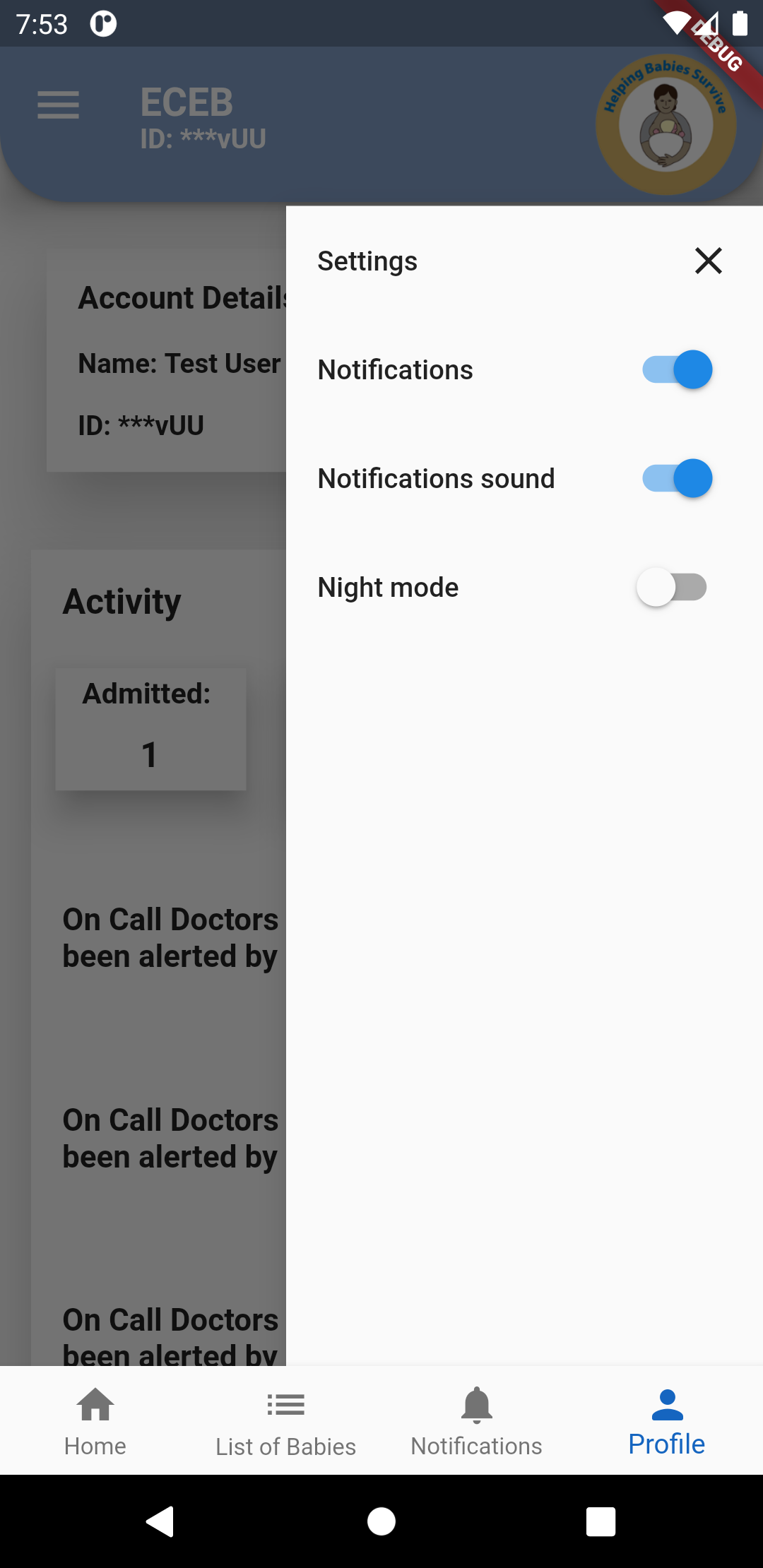Go to the device home screen

point(381,1521)
